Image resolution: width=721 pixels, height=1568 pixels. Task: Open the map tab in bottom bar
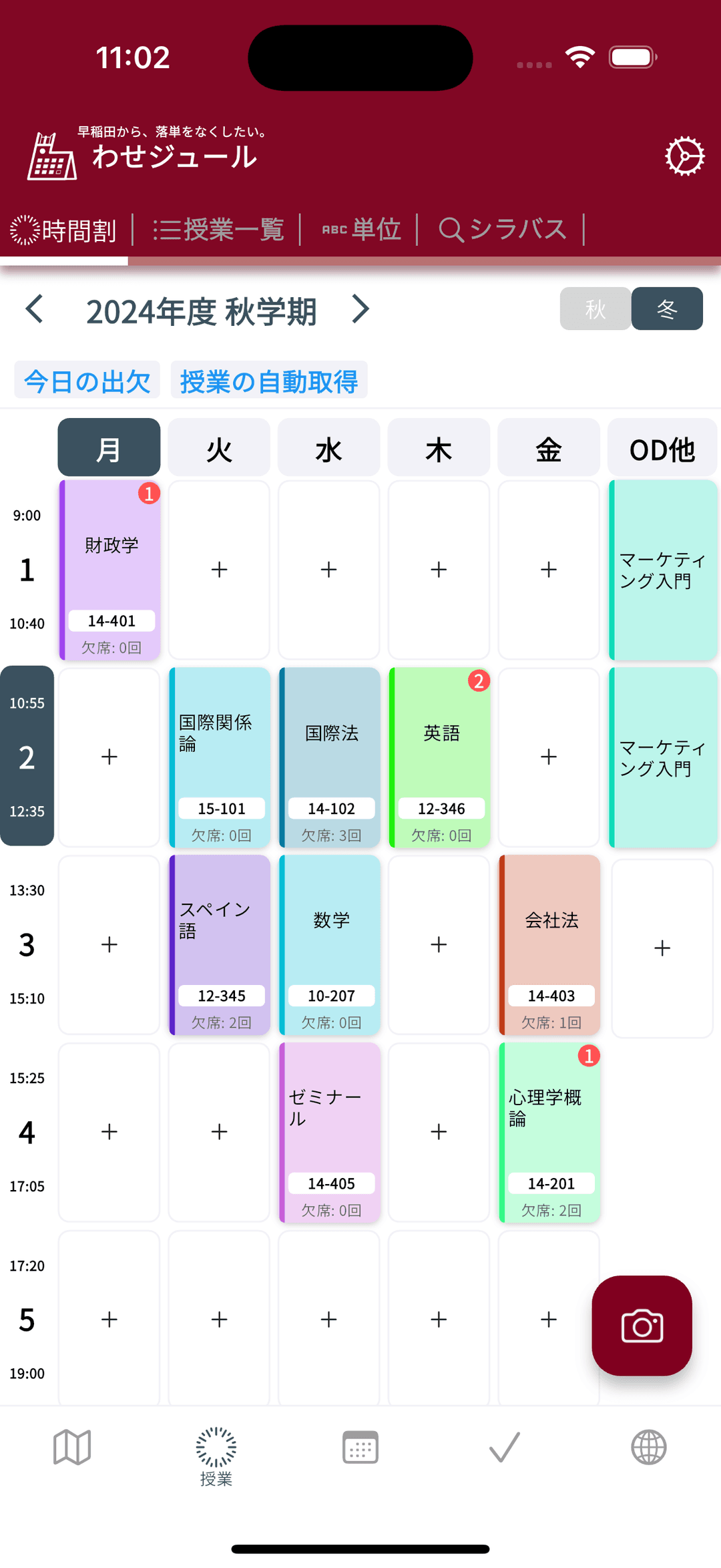[x=72, y=1448]
